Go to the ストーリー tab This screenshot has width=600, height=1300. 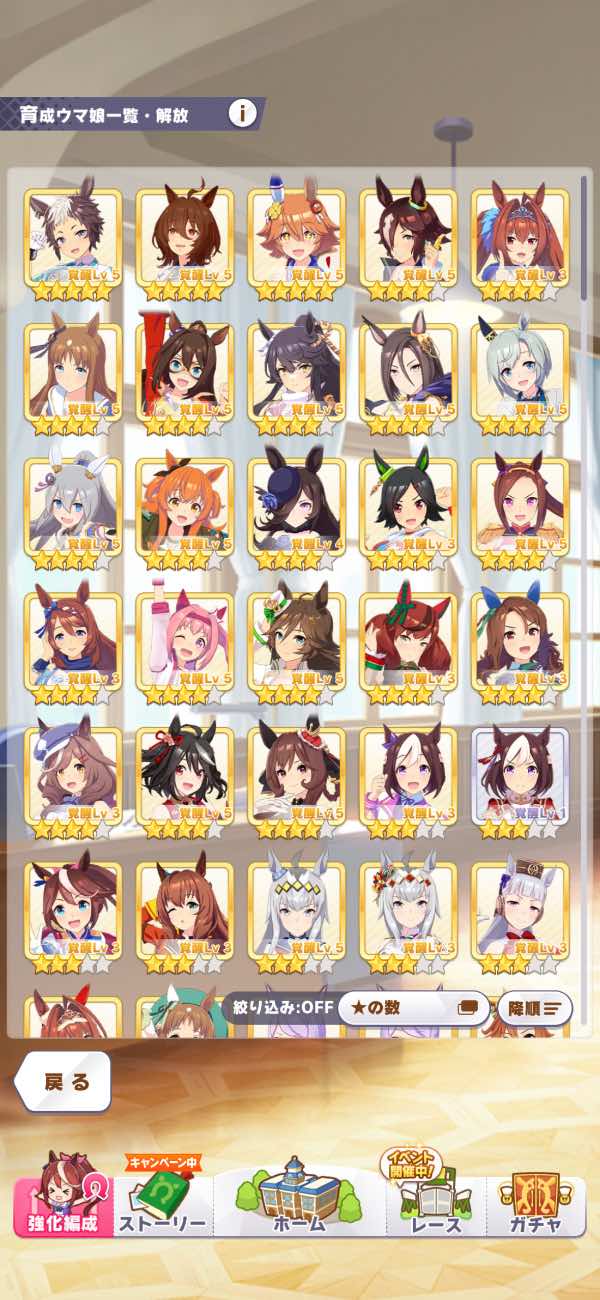tap(163, 1205)
